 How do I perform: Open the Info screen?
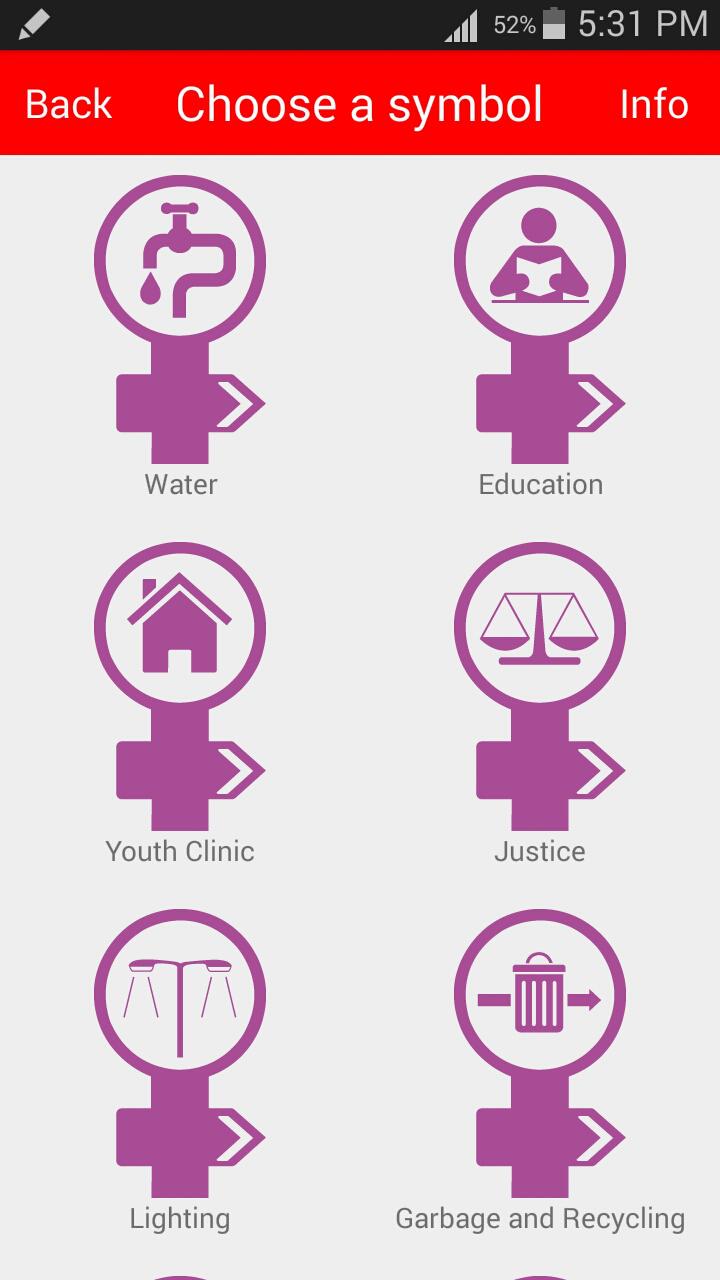click(x=654, y=103)
